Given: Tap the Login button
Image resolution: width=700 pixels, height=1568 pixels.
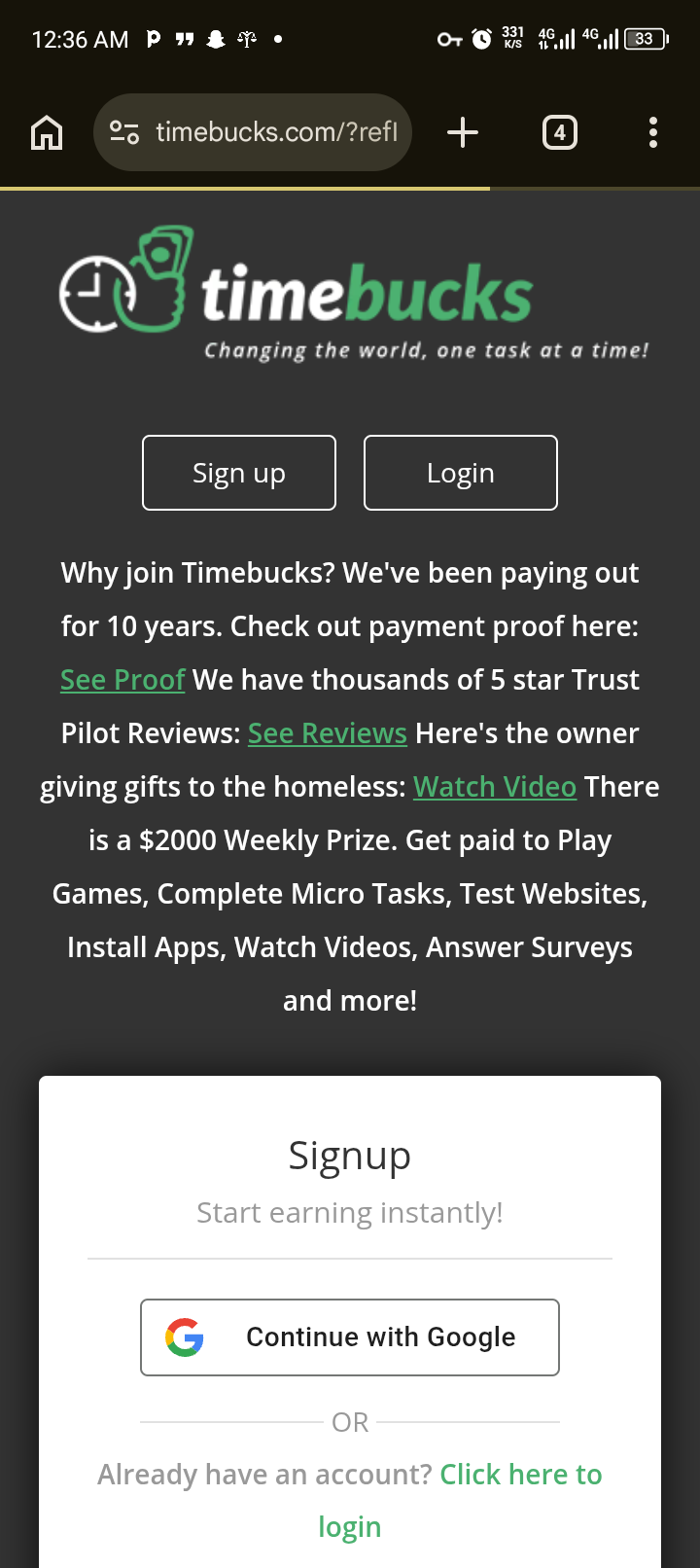Looking at the screenshot, I should 461,473.
